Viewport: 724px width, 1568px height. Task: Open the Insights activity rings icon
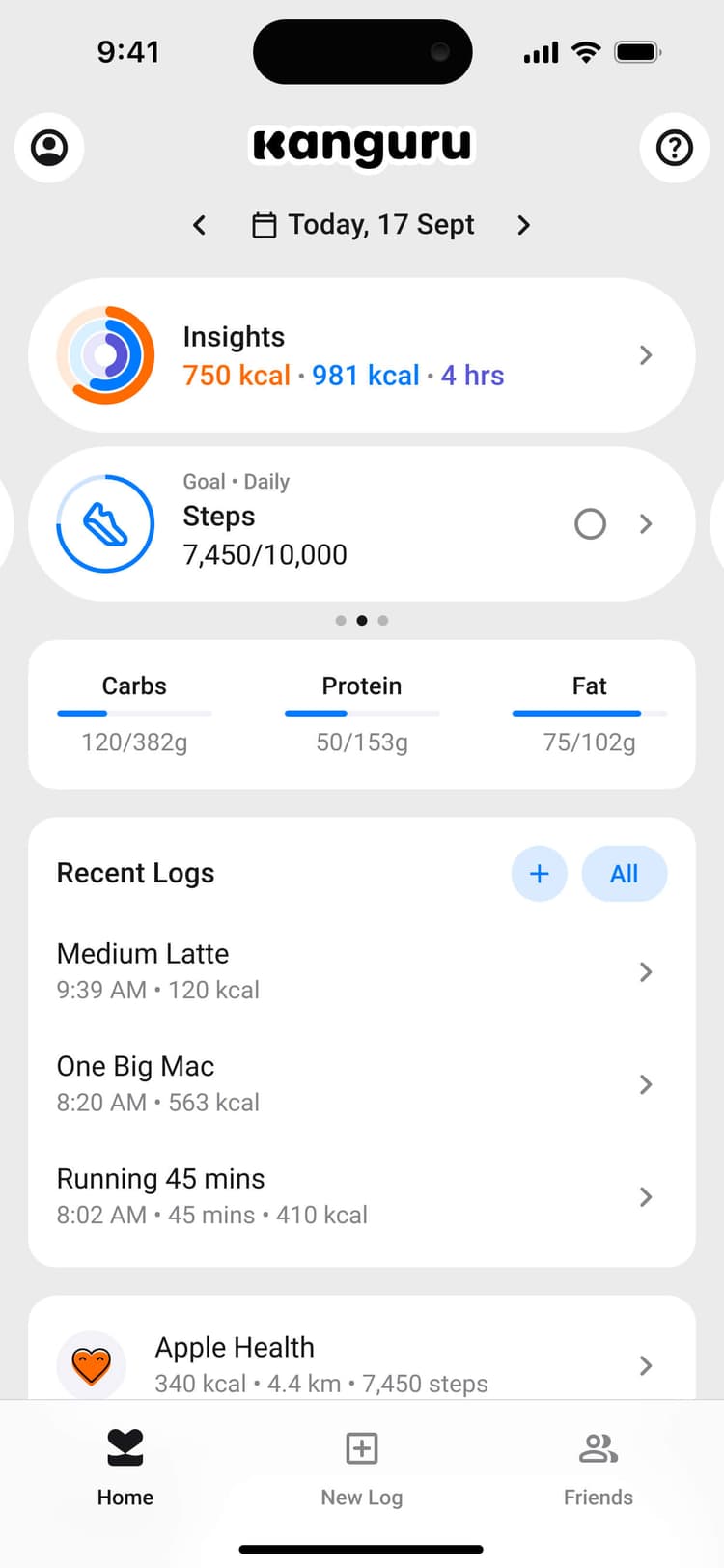coord(106,354)
